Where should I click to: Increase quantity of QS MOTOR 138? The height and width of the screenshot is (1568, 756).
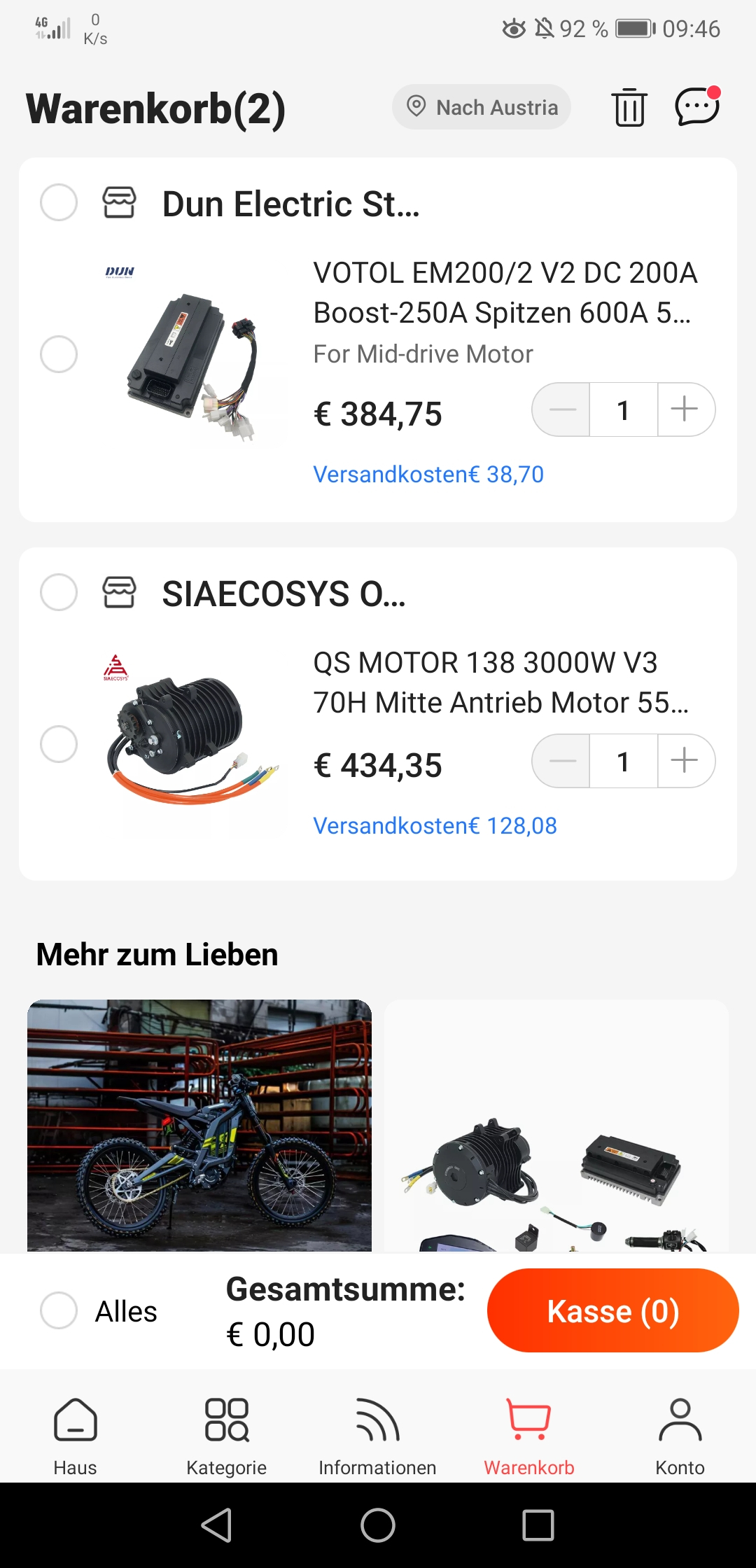pos(685,761)
